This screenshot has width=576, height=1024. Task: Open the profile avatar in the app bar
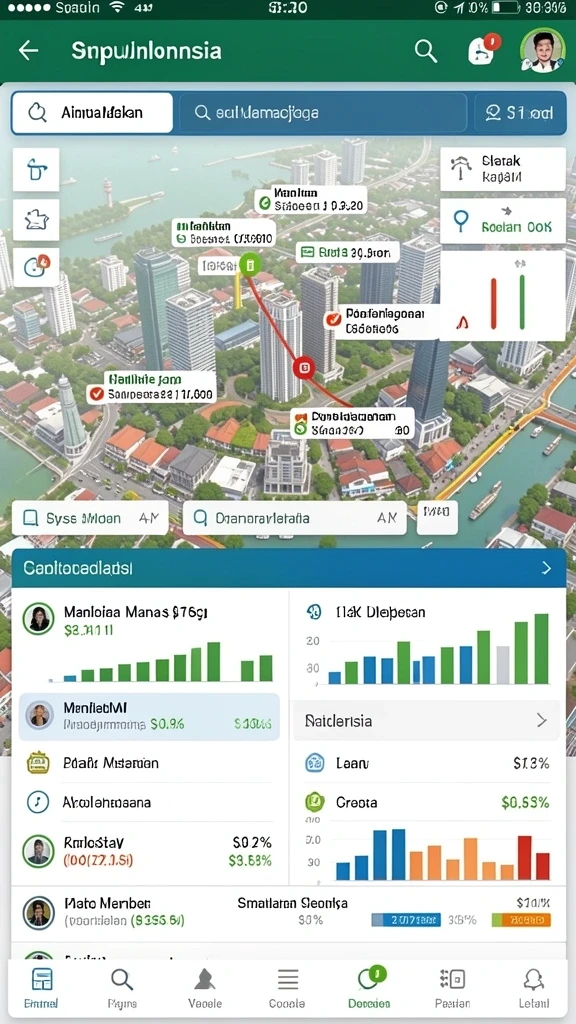click(x=543, y=50)
